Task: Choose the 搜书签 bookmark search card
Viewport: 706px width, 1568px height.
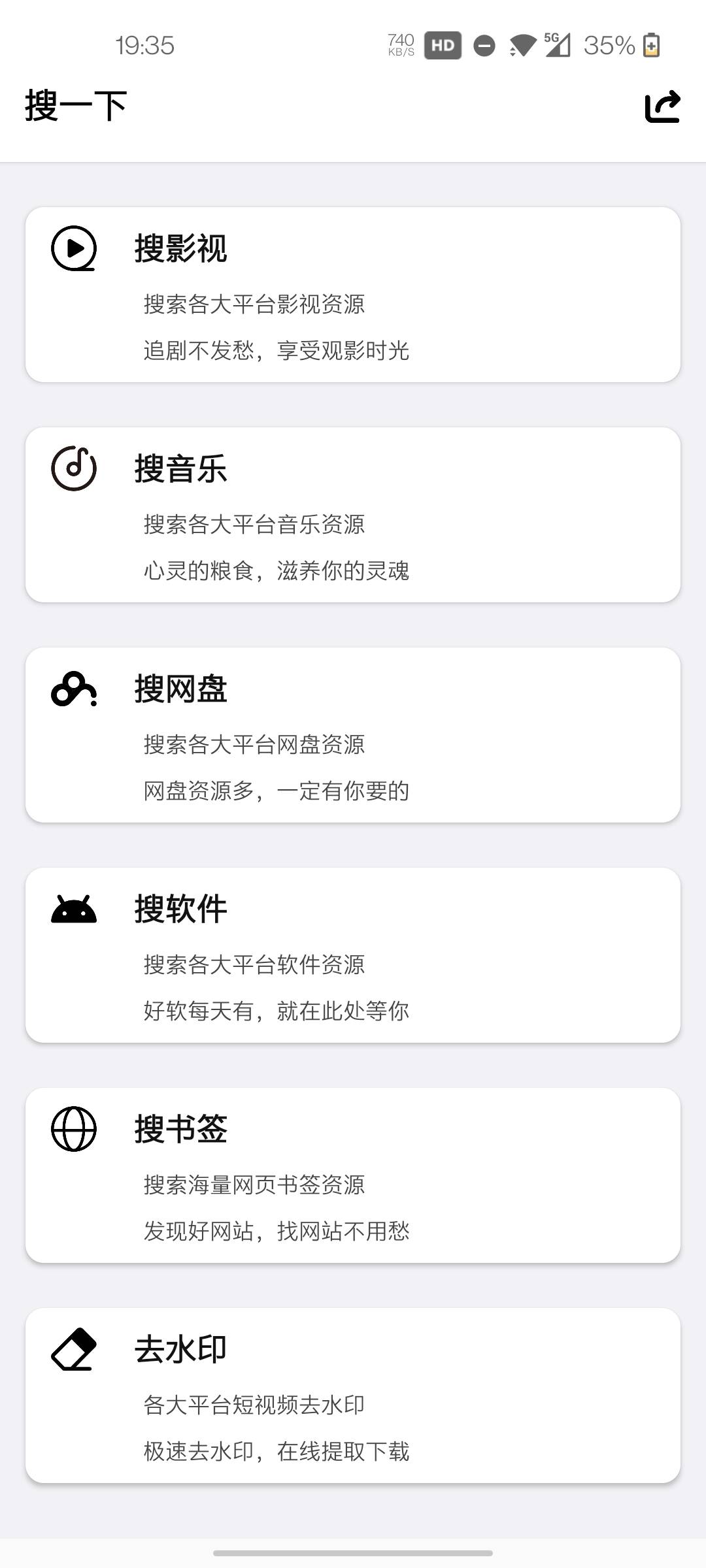Action: (x=353, y=1175)
